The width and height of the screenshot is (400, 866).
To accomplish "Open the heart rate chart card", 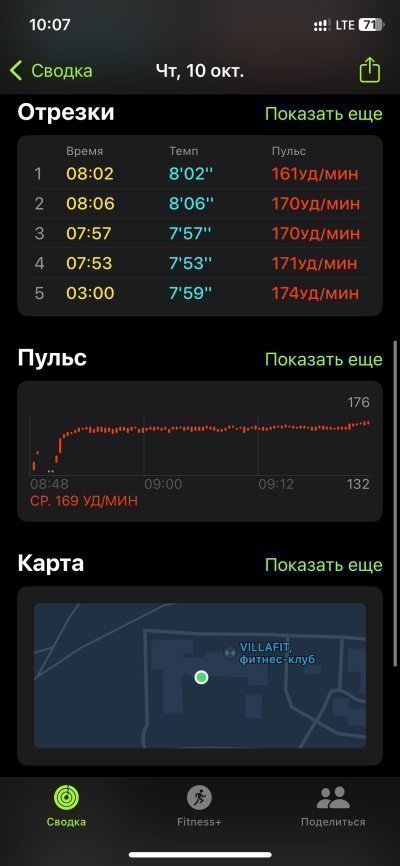I will click(x=200, y=451).
